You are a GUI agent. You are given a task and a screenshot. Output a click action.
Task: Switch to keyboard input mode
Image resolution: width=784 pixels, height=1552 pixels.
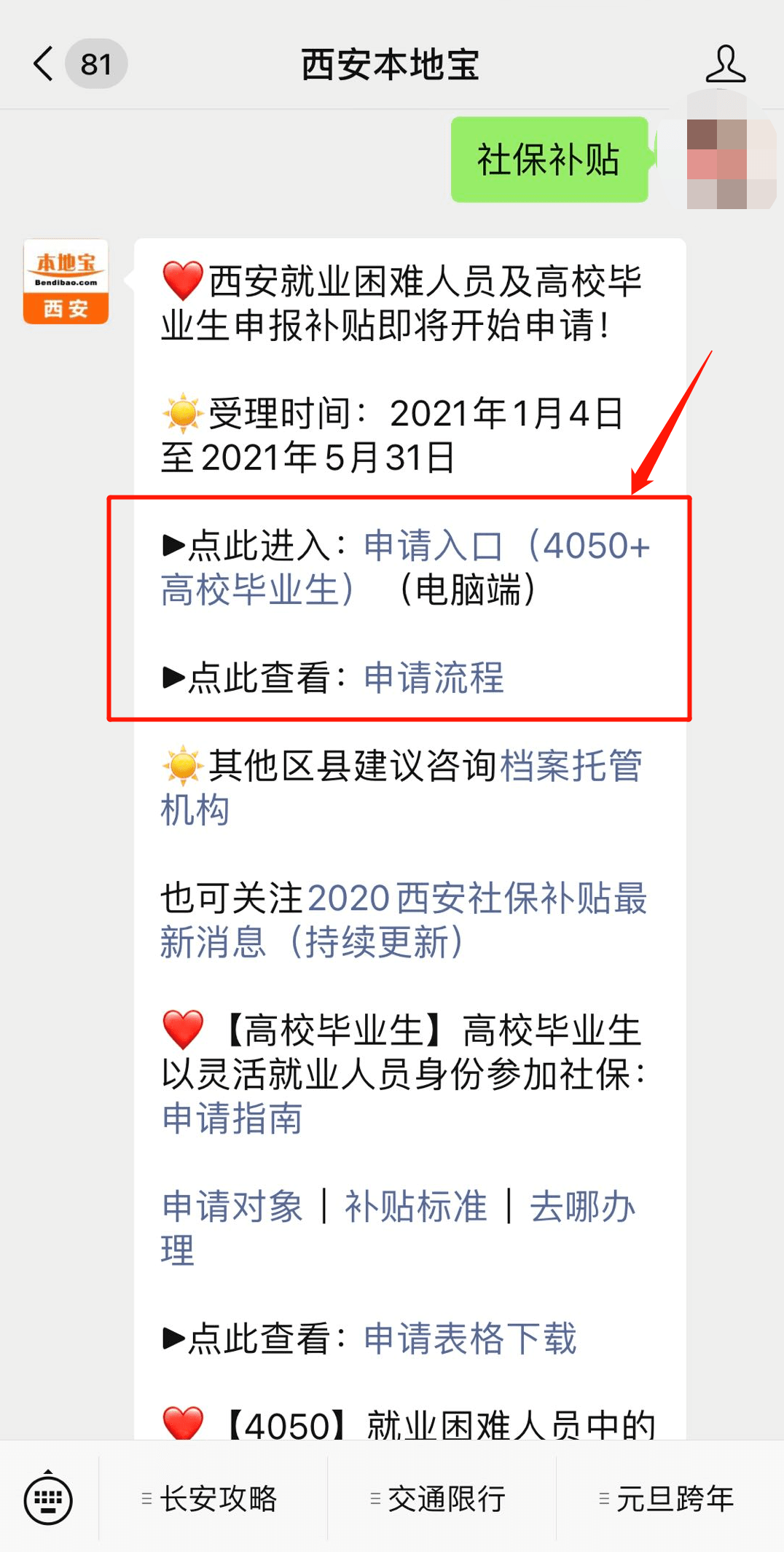pyautogui.click(x=48, y=1500)
